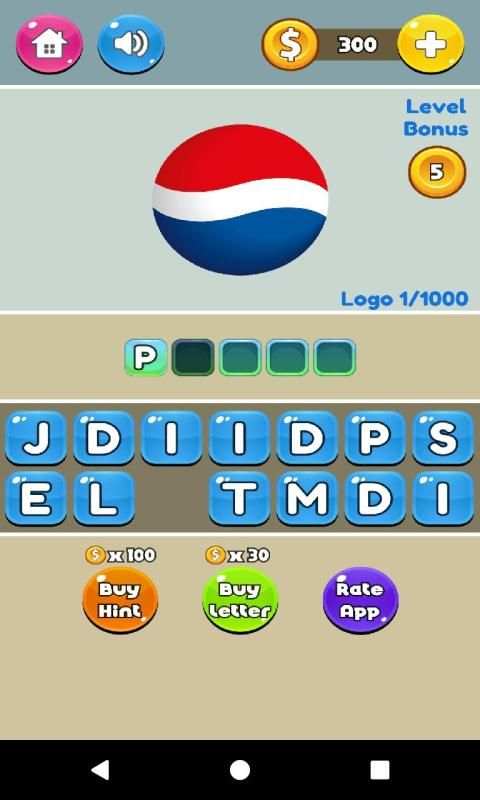Viewport: 480px width, 800px height.
Task: Choose the letter J tile
Action: coord(36,438)
